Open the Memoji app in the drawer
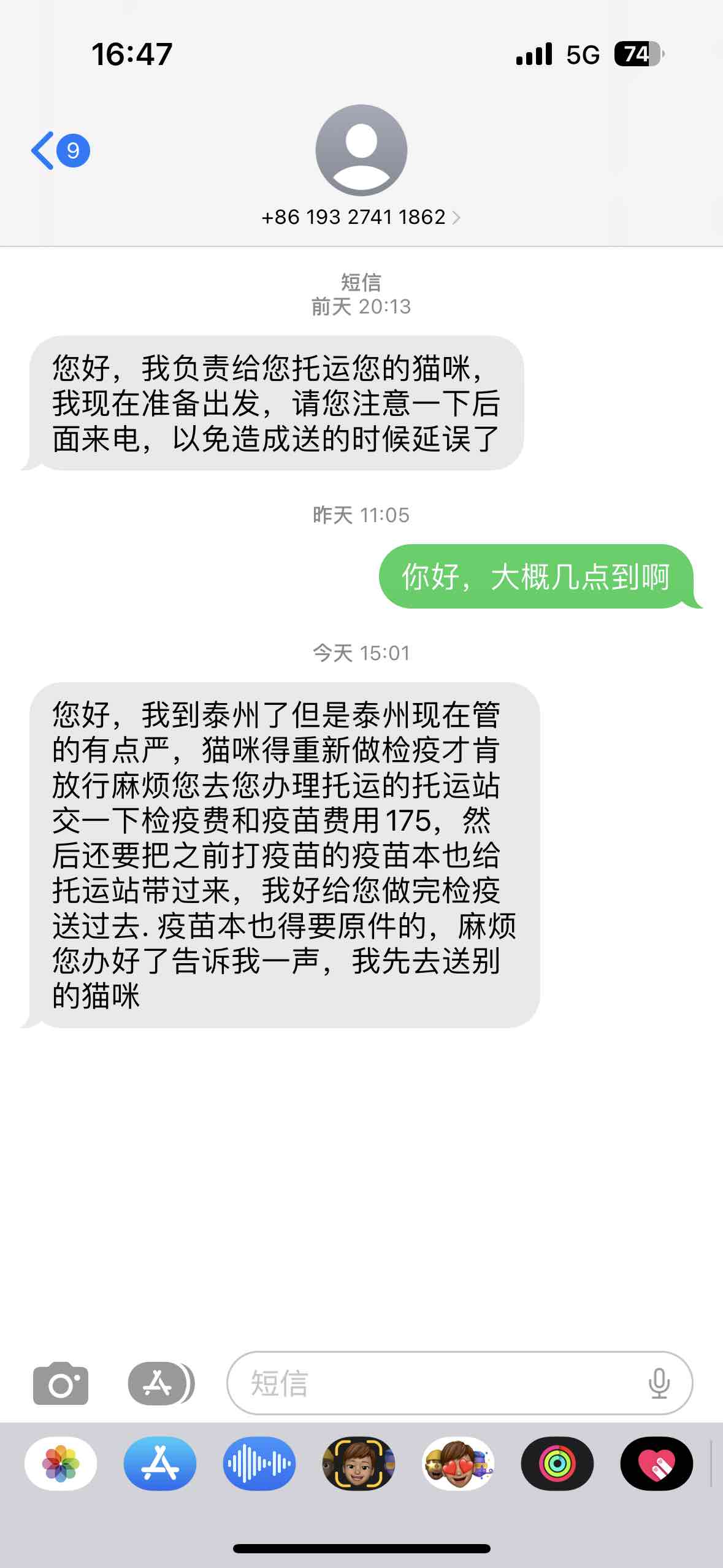 pyautogui.click(x=359, y=1464)
